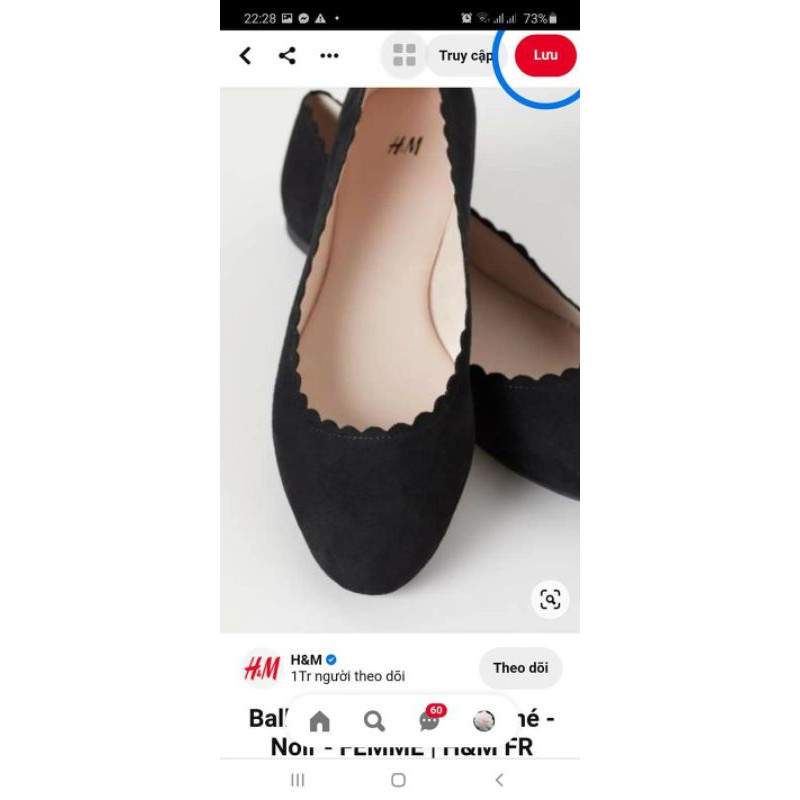Open the board grid icon
800x800 pixels.
[404, 56]
